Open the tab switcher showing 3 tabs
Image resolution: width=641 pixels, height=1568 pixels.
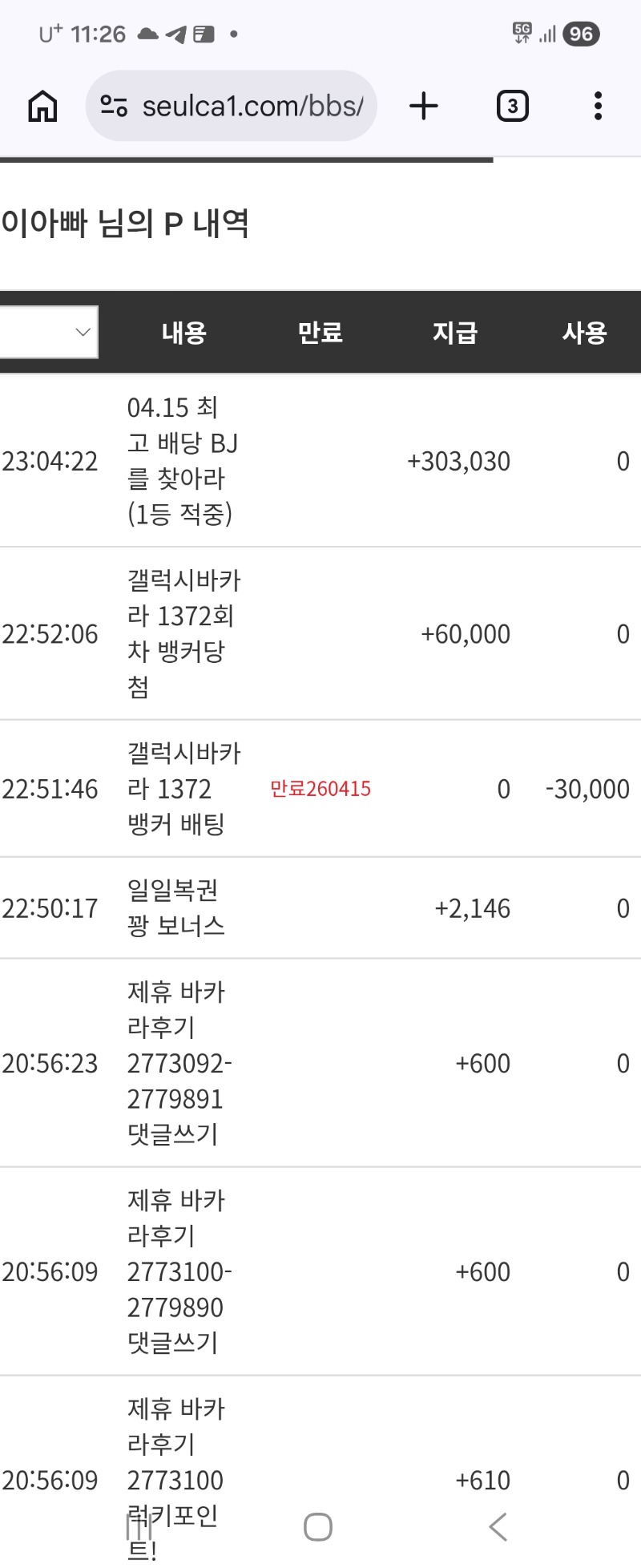[x=512, y=106]
